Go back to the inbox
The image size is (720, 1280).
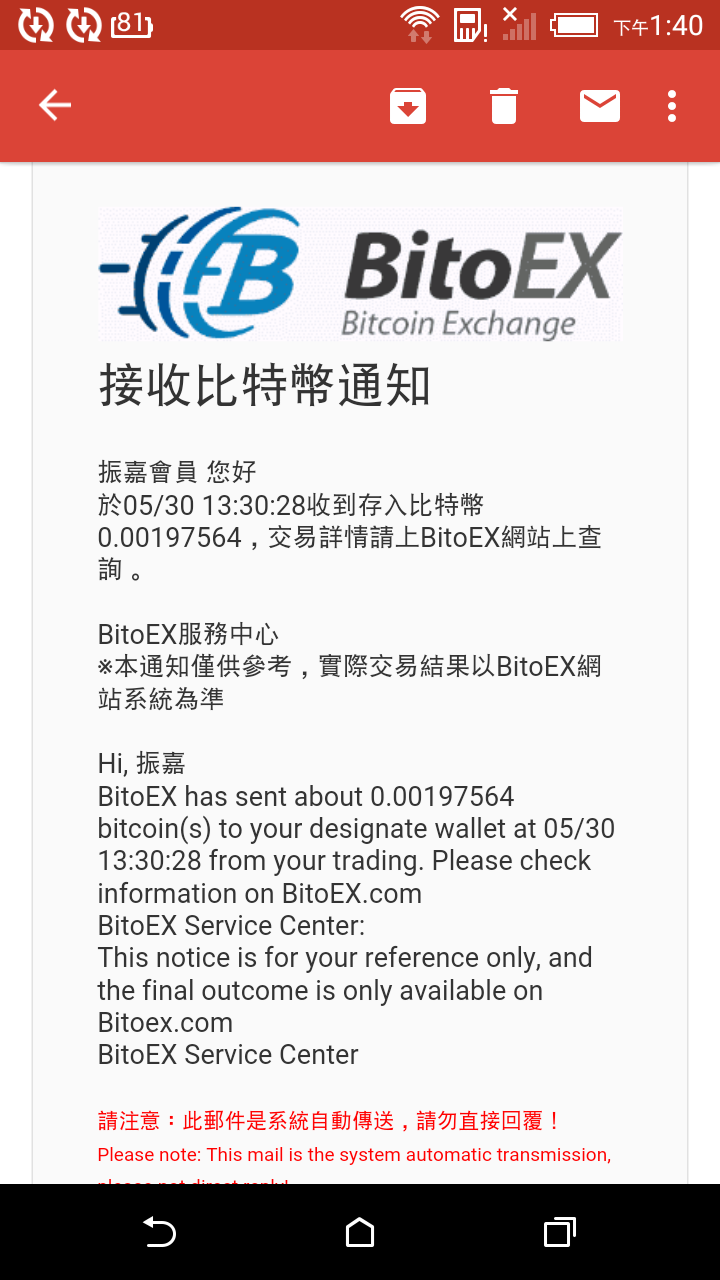pyautogui.click(x=54, y=105)
